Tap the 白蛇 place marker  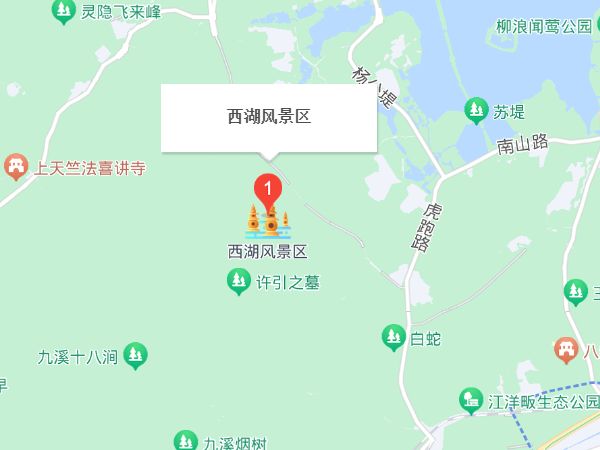click(x=393, y=339)
